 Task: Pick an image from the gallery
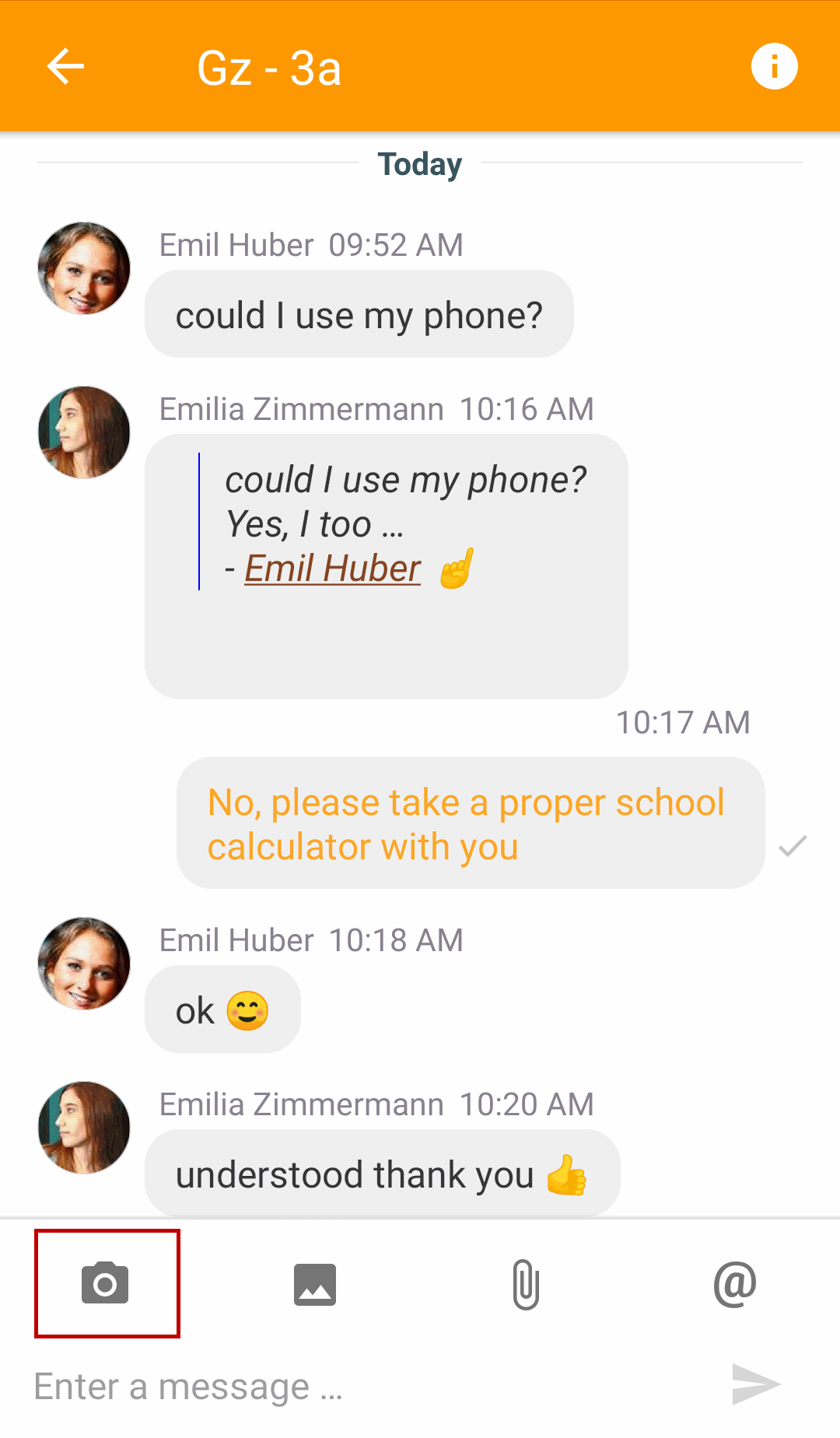(315, 1284)
